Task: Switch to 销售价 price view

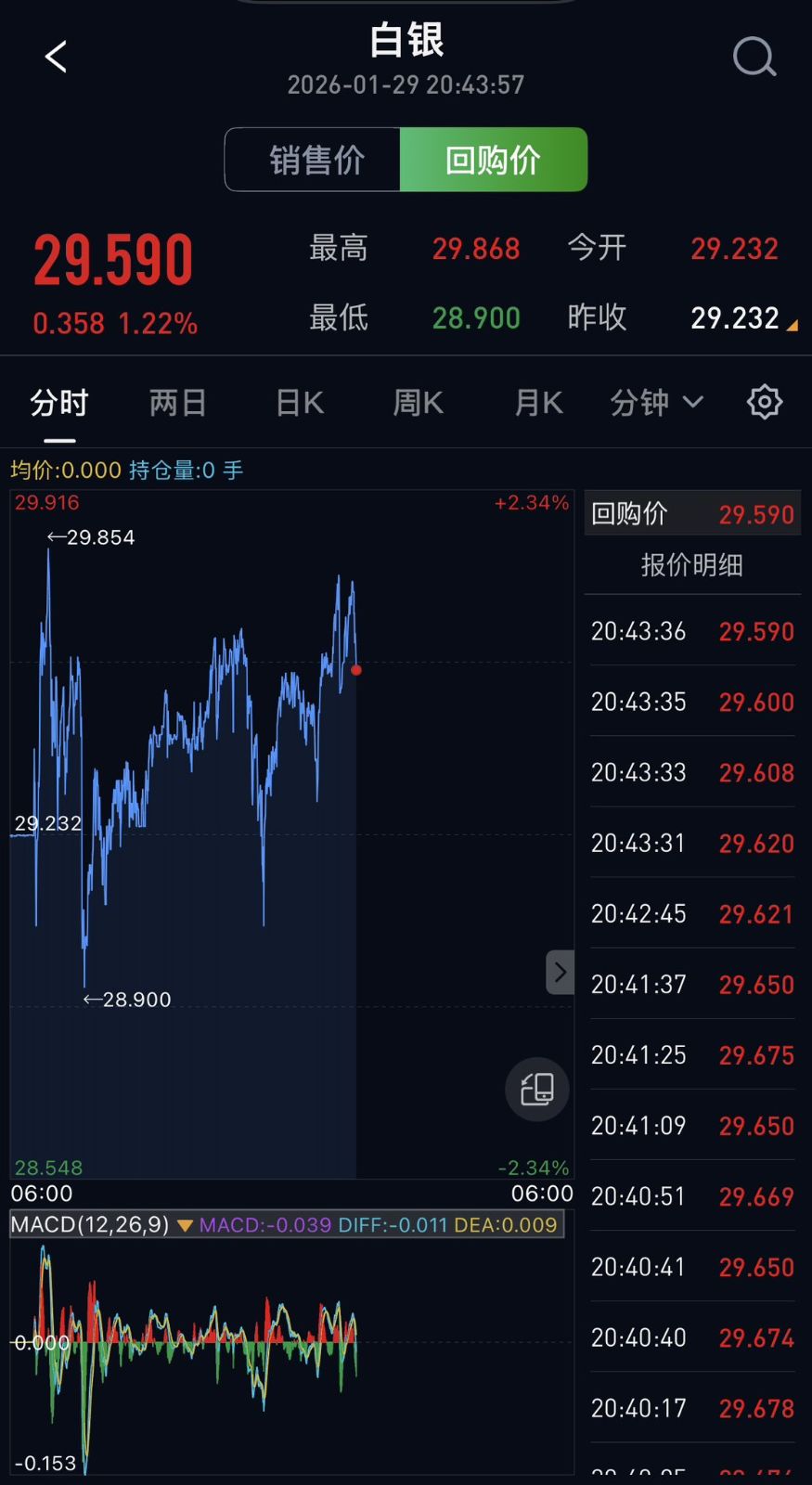Action: 316,160
